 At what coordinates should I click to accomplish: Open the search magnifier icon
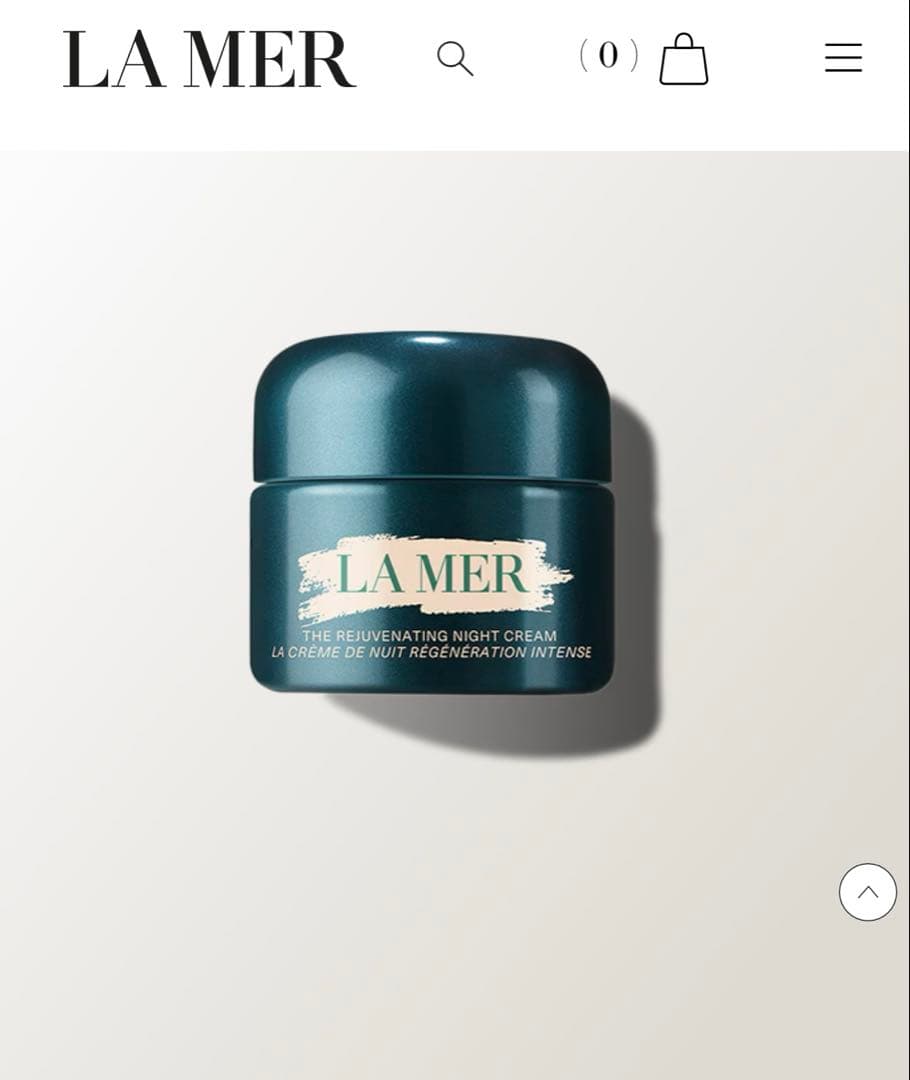pos(454,58)
